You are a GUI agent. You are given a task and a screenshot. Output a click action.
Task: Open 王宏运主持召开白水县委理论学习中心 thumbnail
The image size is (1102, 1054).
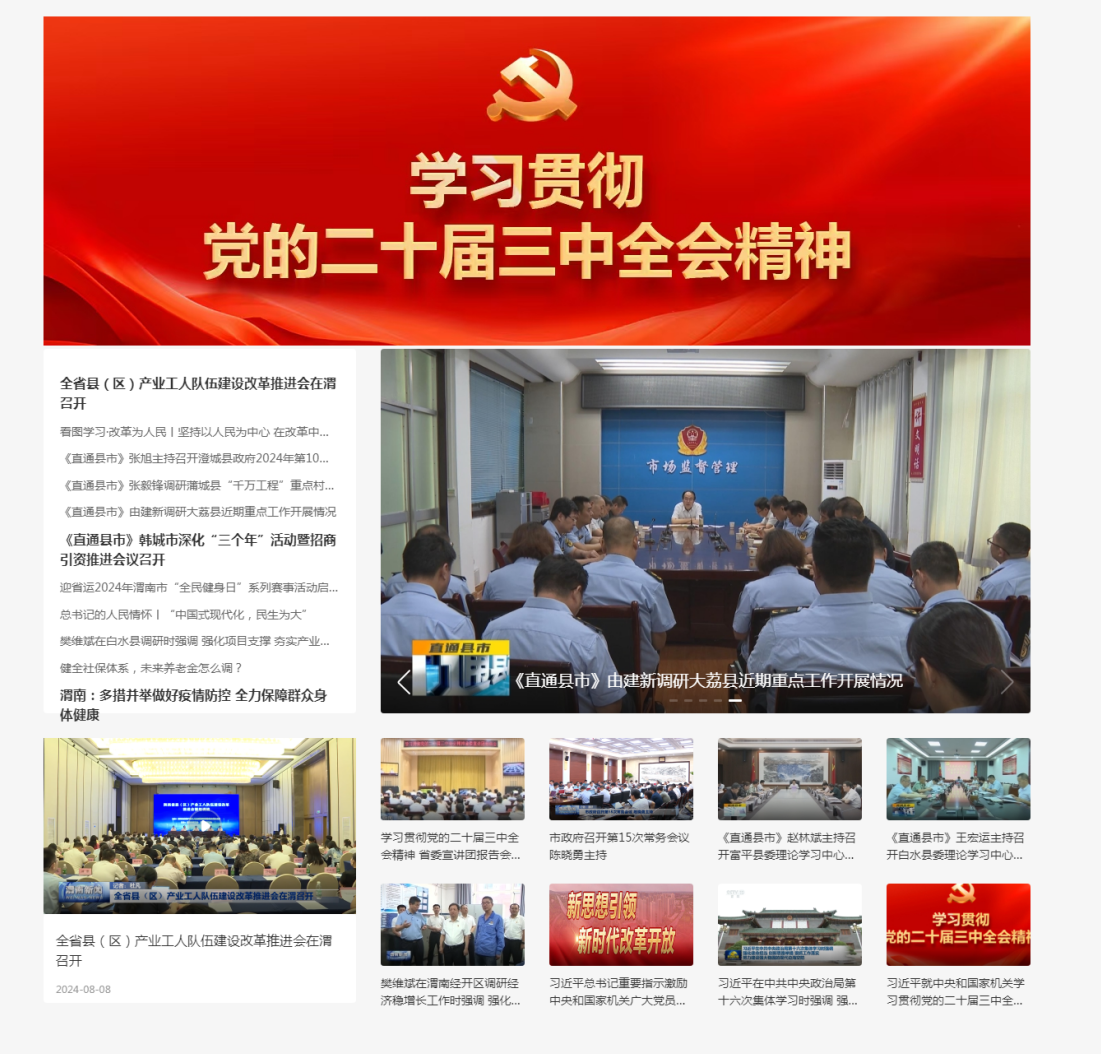pos(957,779)
